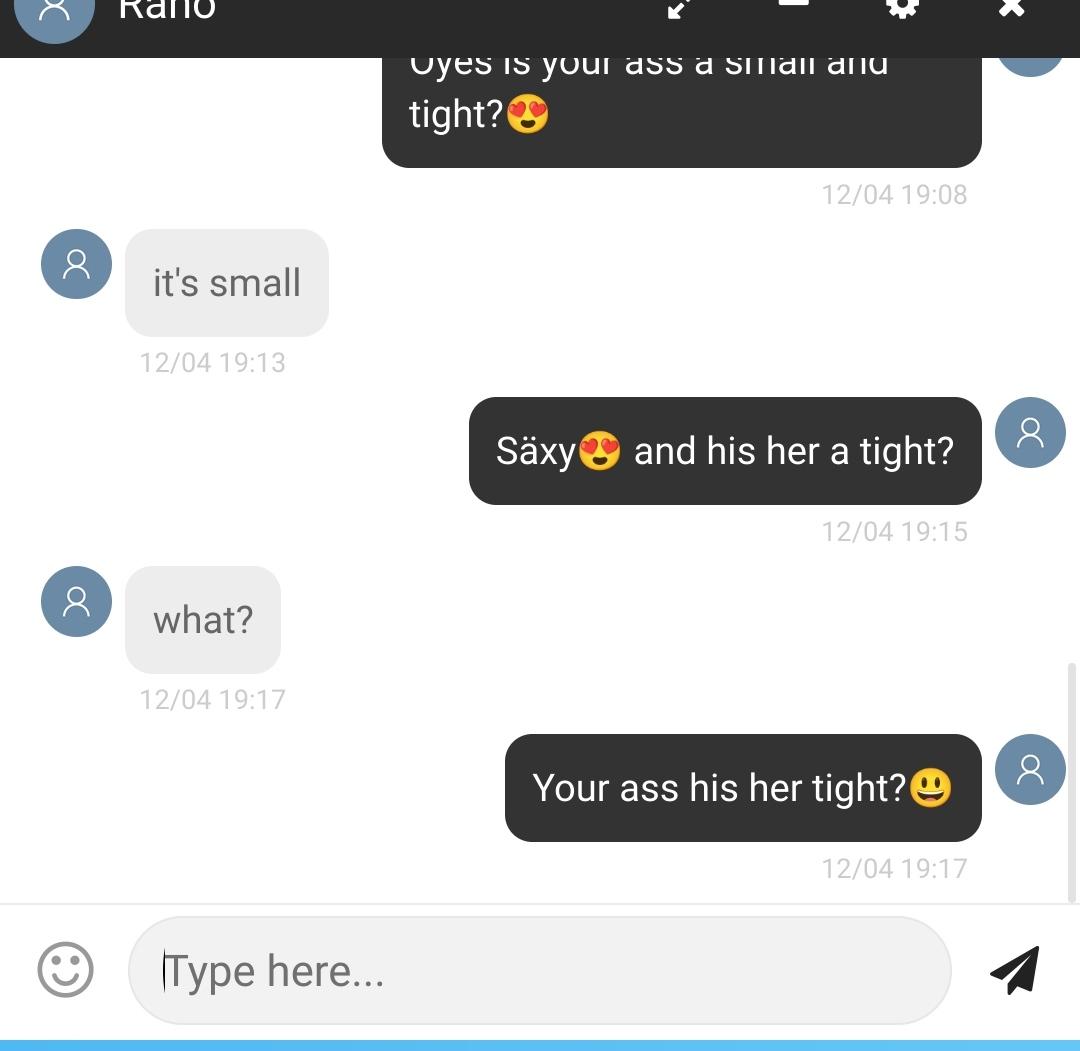Image resolution: width=1080 pixels, height=1051 pixels.
Task: Minimize the chat window
Action: (793, 6)
